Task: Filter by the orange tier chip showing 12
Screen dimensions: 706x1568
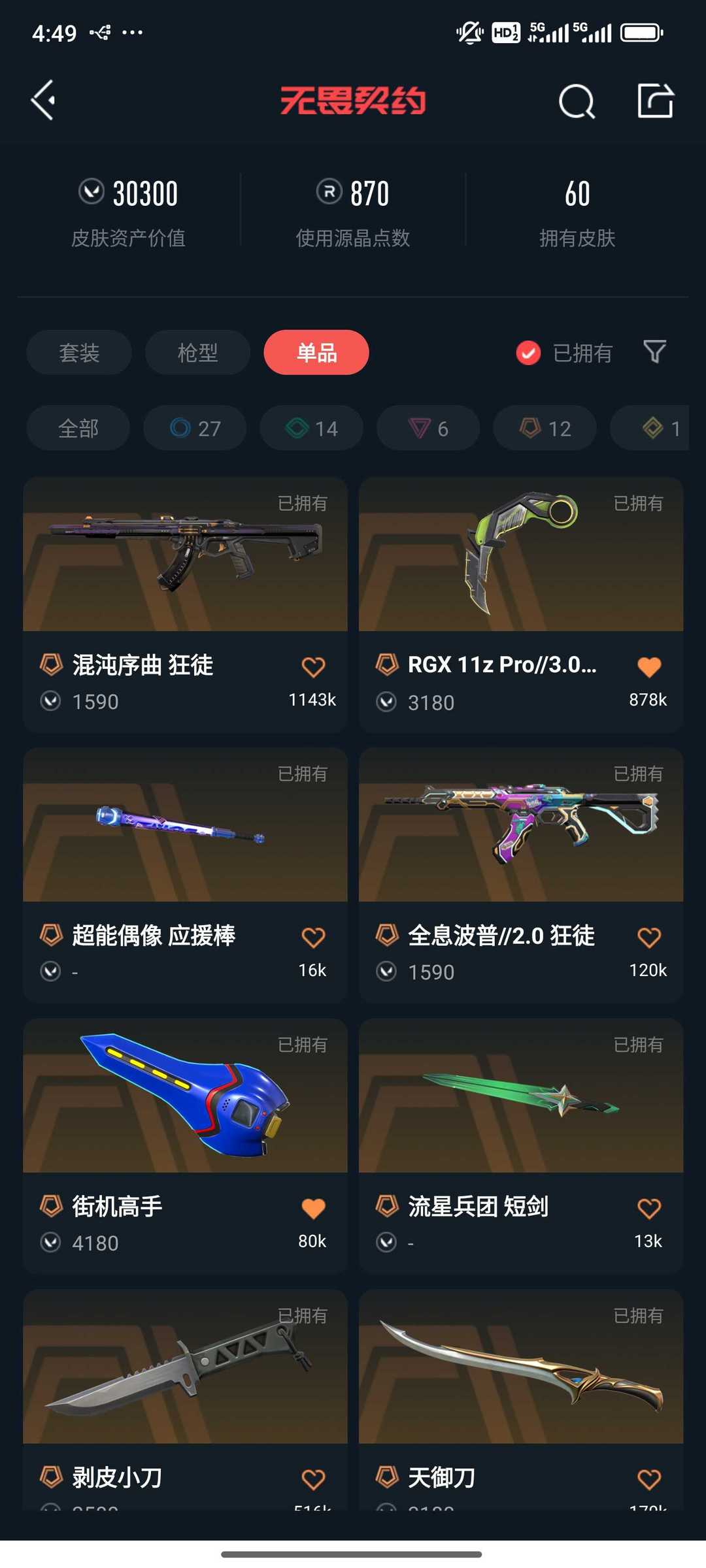Action: 545,428
